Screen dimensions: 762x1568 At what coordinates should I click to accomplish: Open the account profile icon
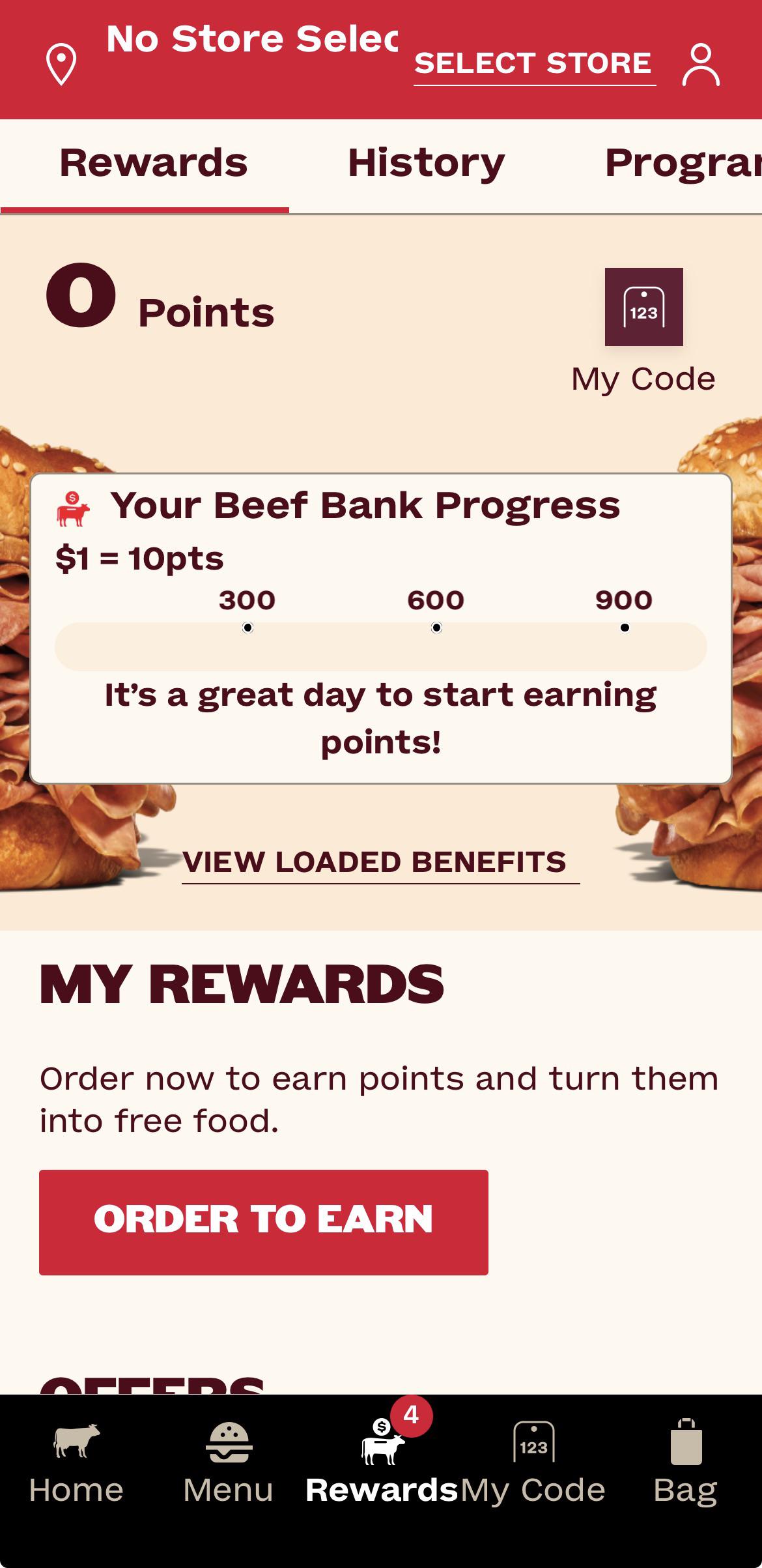point(701,65)
